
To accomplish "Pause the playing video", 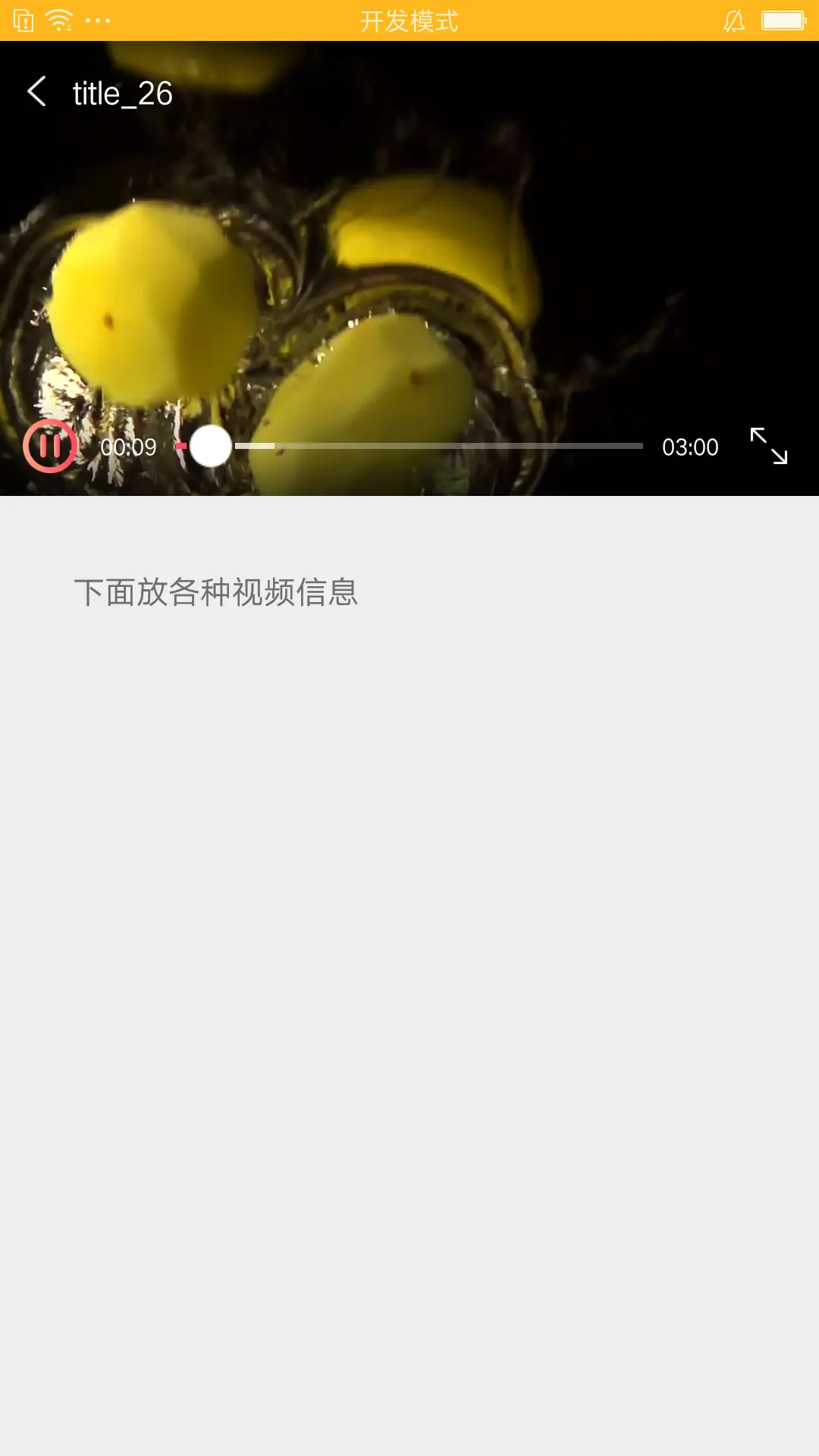I will 49,446.
